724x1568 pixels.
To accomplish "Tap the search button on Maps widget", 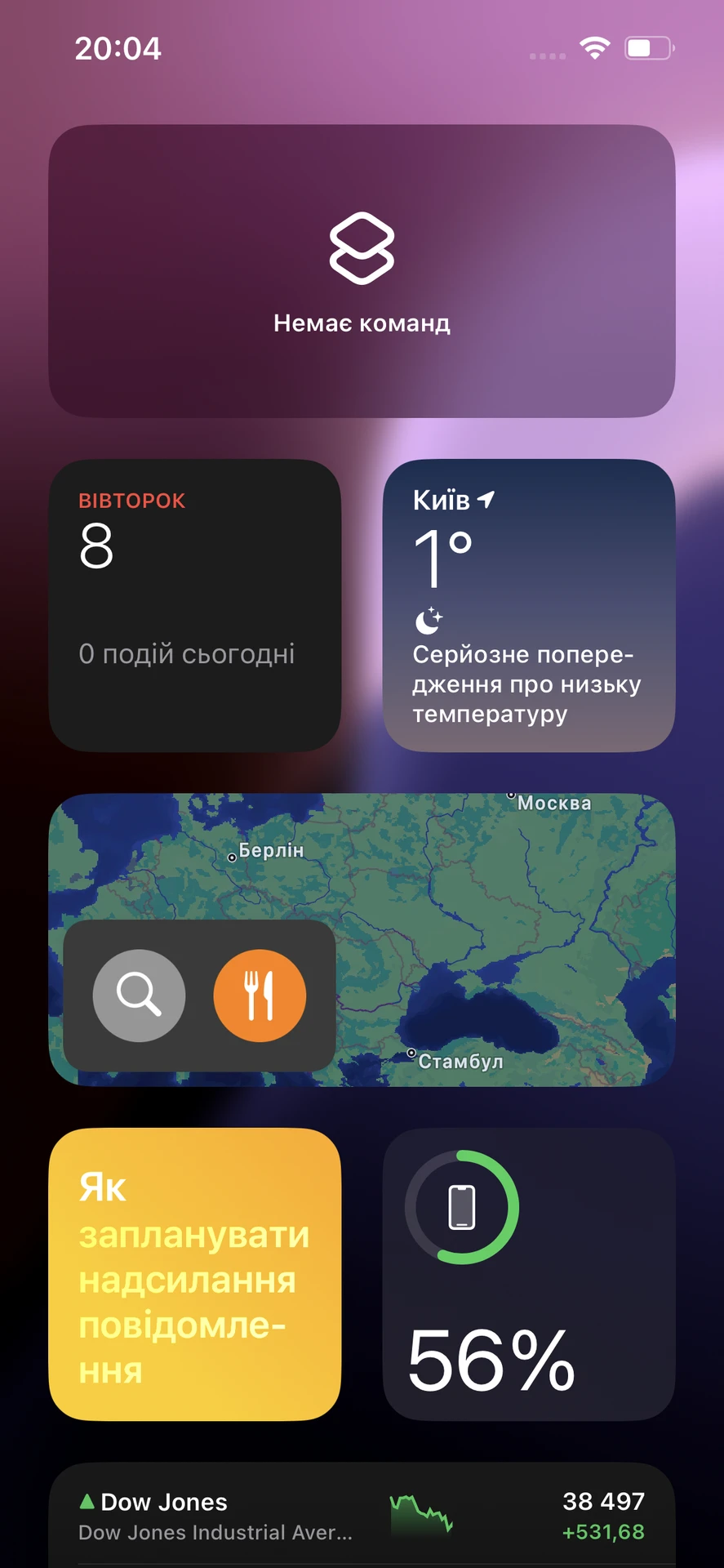I will pos(139,995).
